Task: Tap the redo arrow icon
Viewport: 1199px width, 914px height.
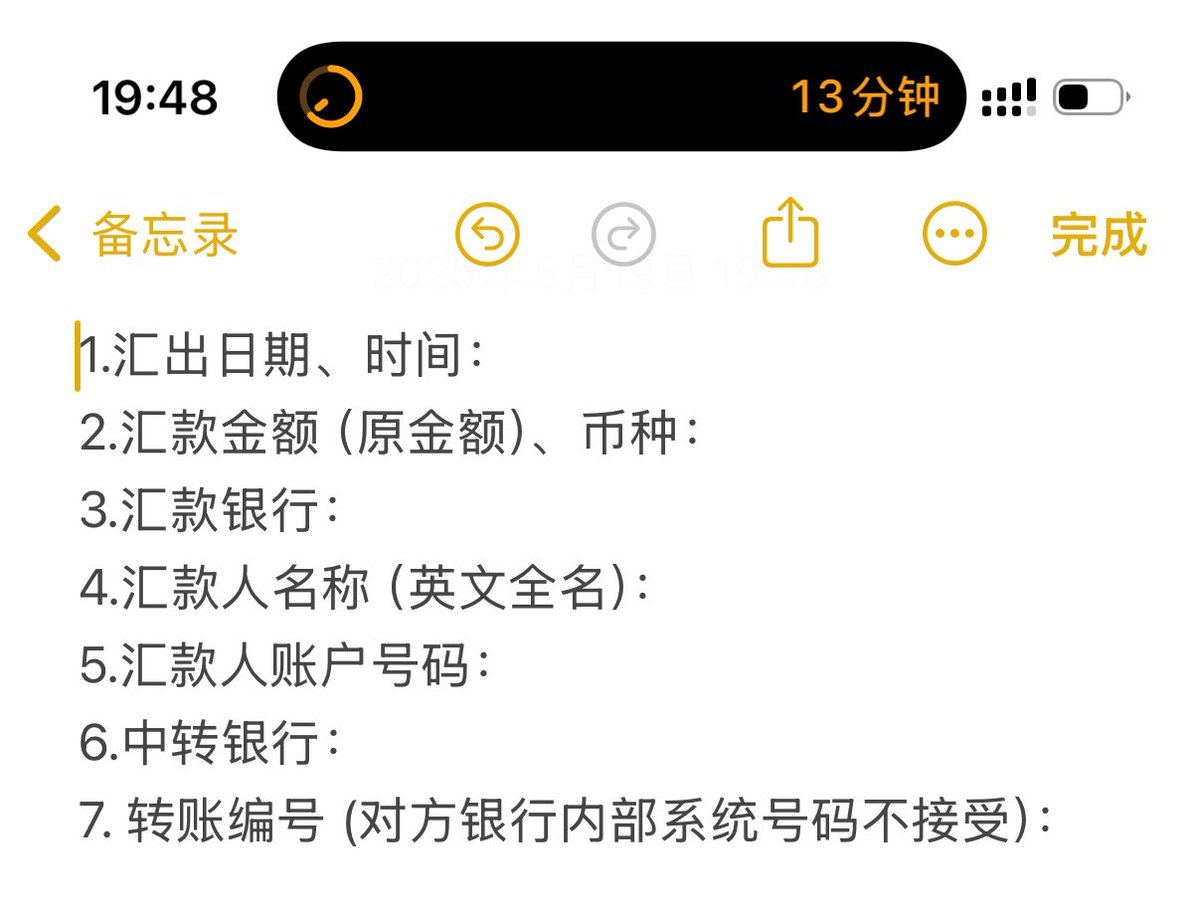Action: tap(623, 235)
